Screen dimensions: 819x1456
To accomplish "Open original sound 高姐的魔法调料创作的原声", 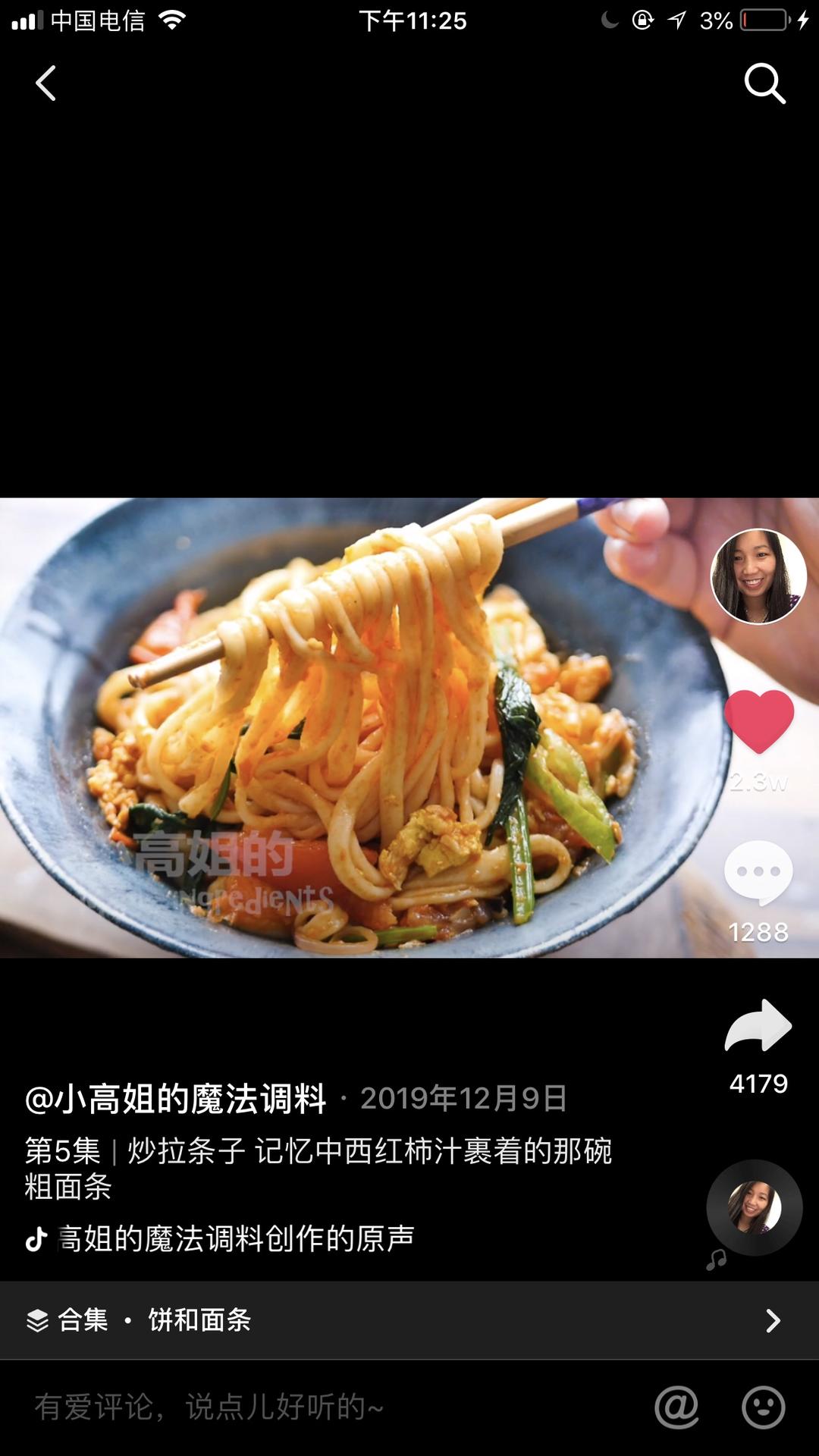I will (235, 1238).
